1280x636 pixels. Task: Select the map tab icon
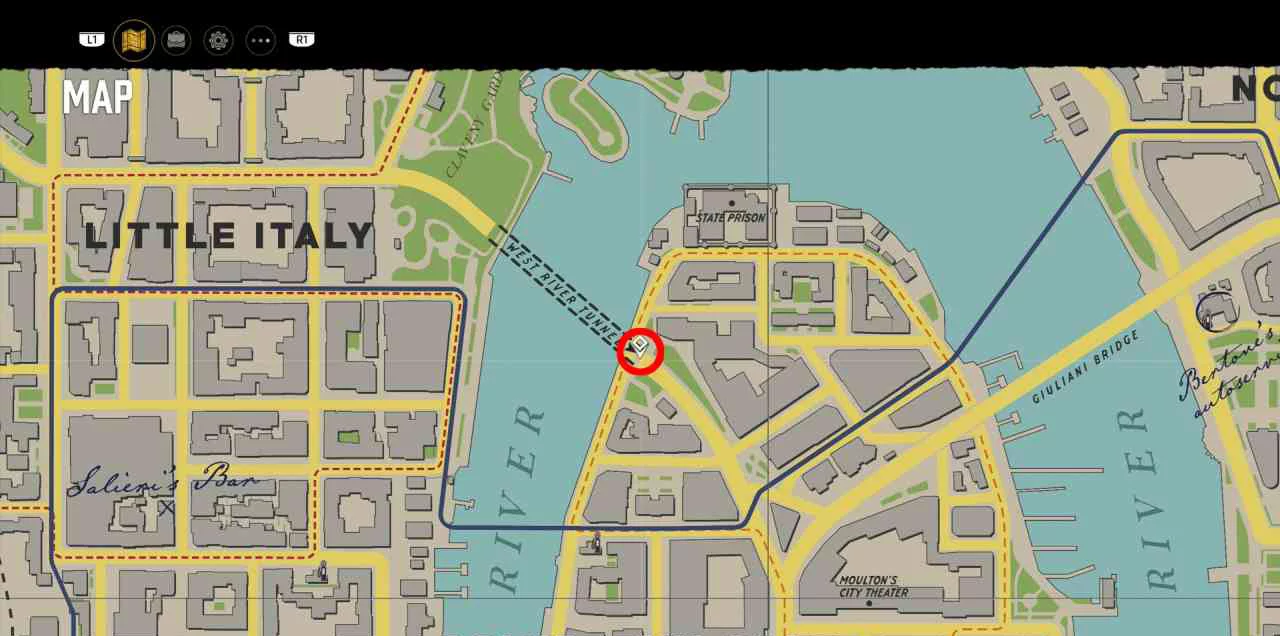click(134, 41)
